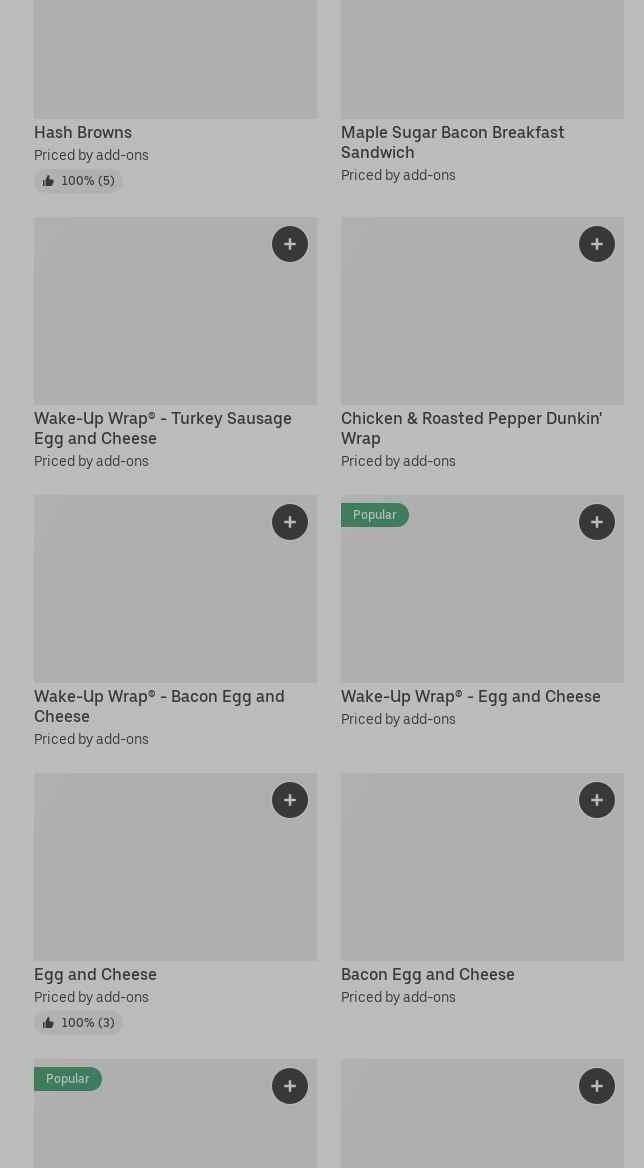Add Wake-Up Wrap Egg and Cheese to order
The image size is (644, 1168).
coord(597,522)
